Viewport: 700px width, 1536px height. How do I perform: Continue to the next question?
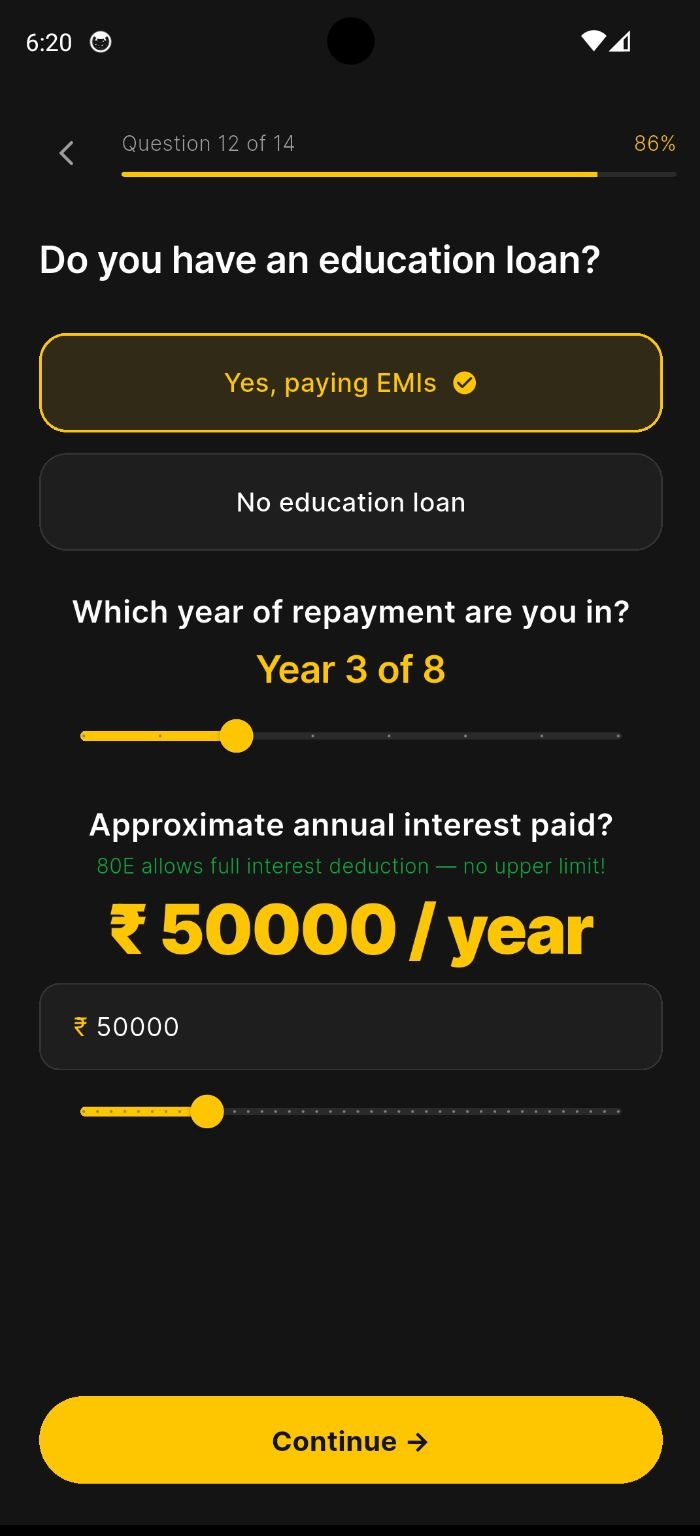351,1440
